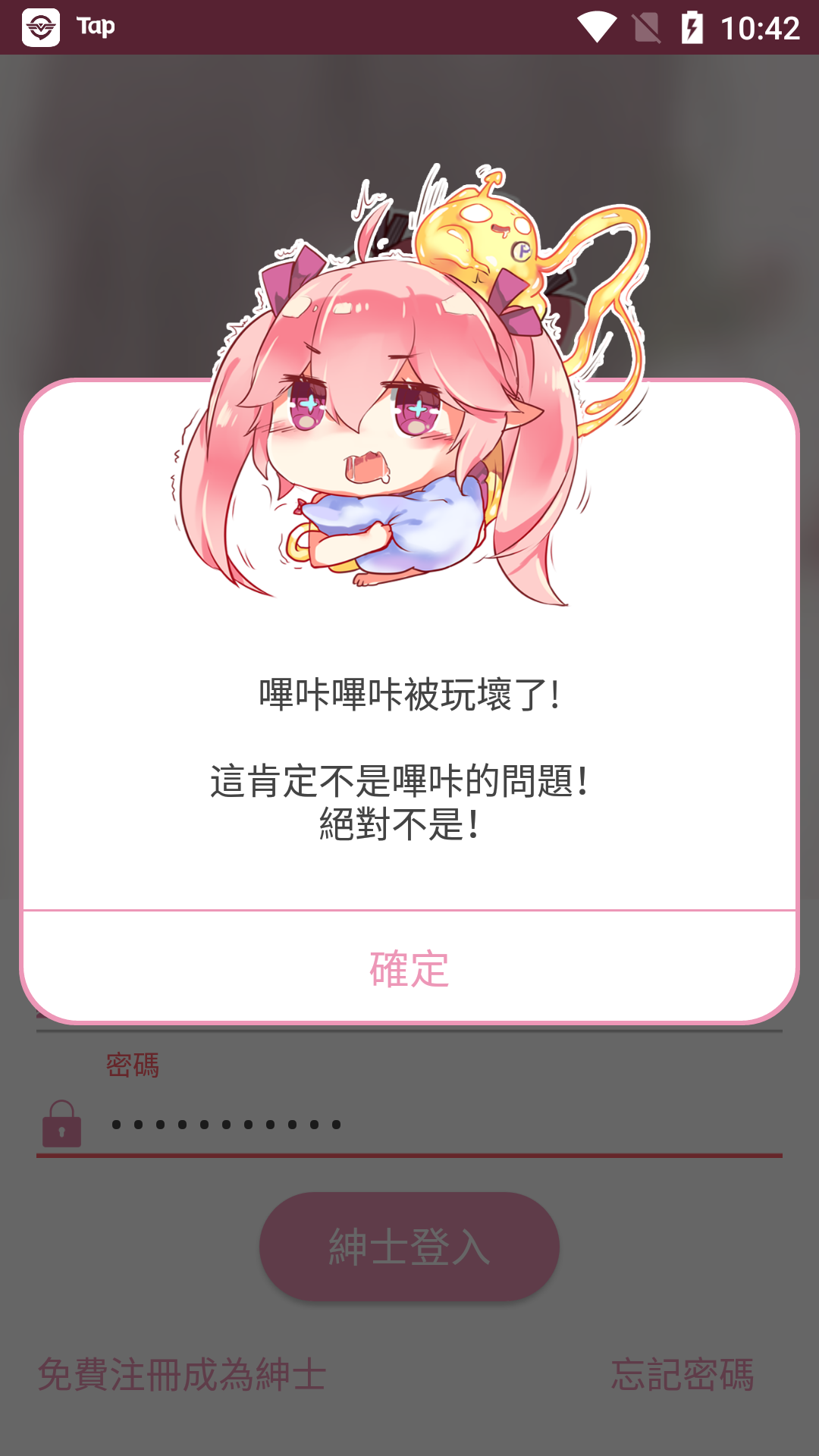Select the password input field
Image resolution: width=819 pixels, height=1456 pixels.
(x=303, y=1122)
